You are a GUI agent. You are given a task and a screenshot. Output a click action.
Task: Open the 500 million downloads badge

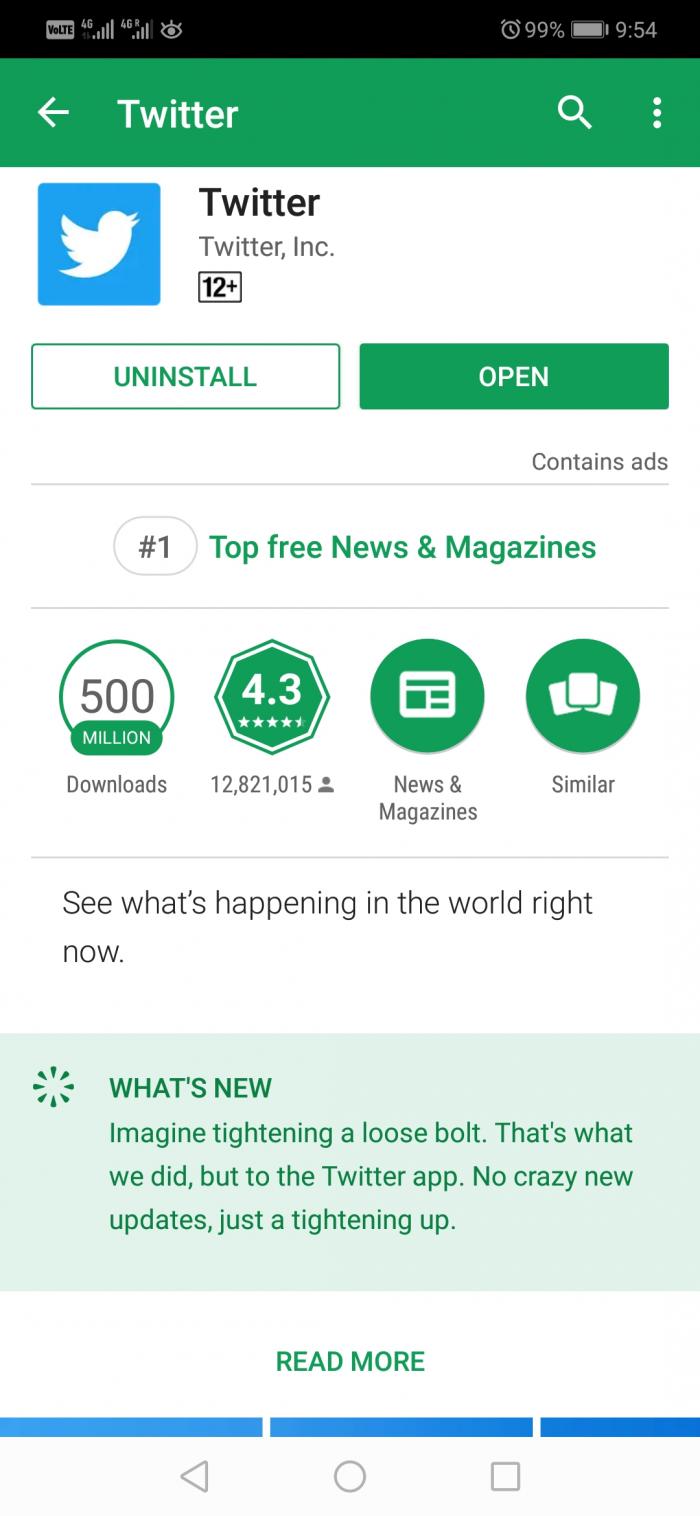click(117, 697)
